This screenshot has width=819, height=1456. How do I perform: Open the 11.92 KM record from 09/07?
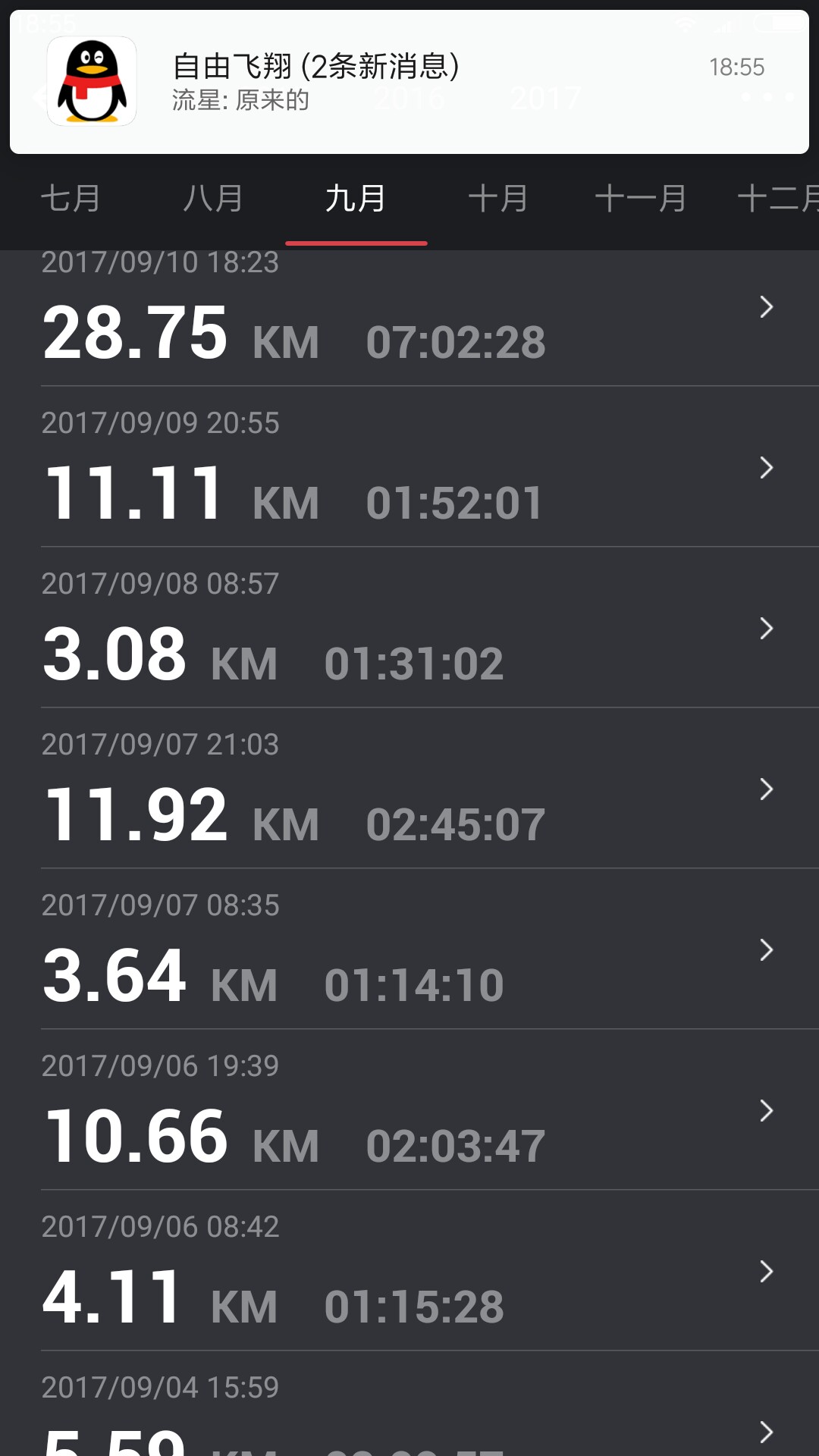[409, 788]
